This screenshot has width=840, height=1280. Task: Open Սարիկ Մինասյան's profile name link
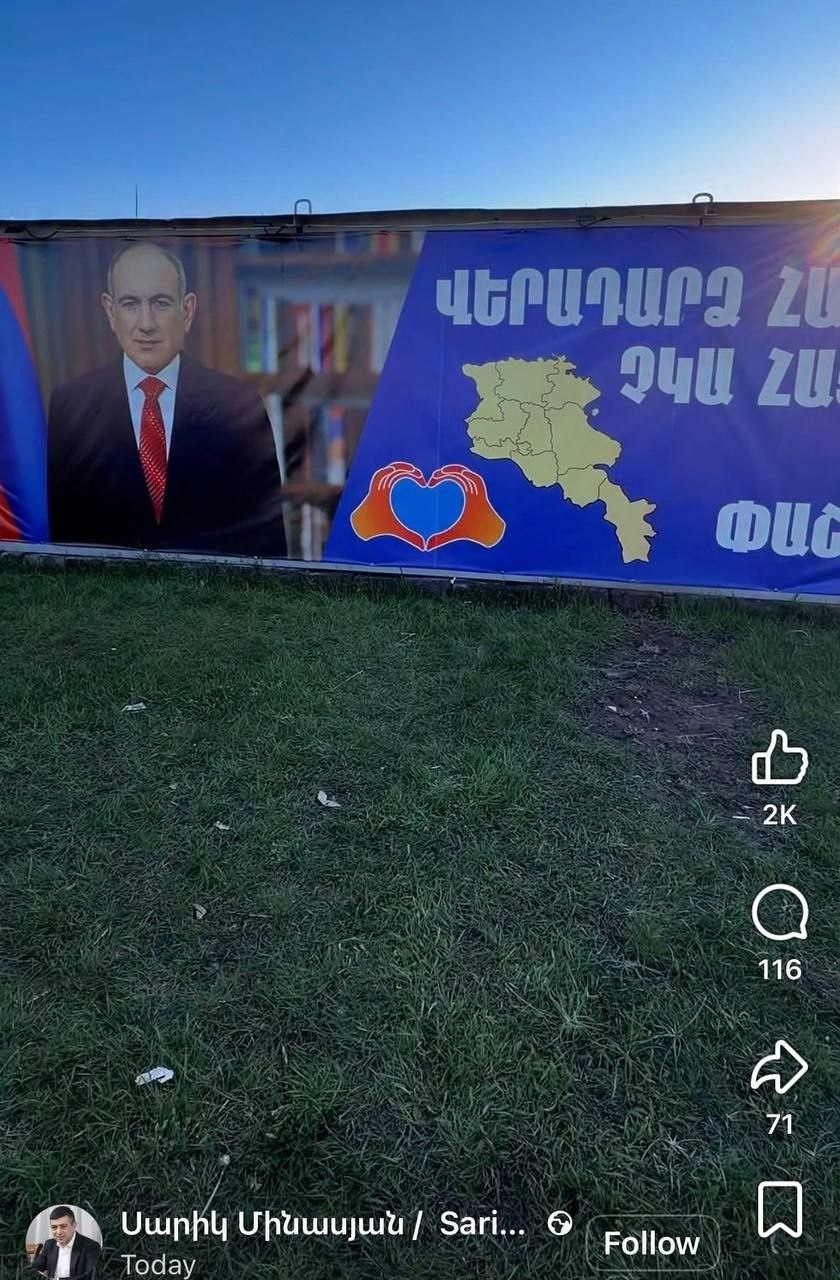[322, 1223]
